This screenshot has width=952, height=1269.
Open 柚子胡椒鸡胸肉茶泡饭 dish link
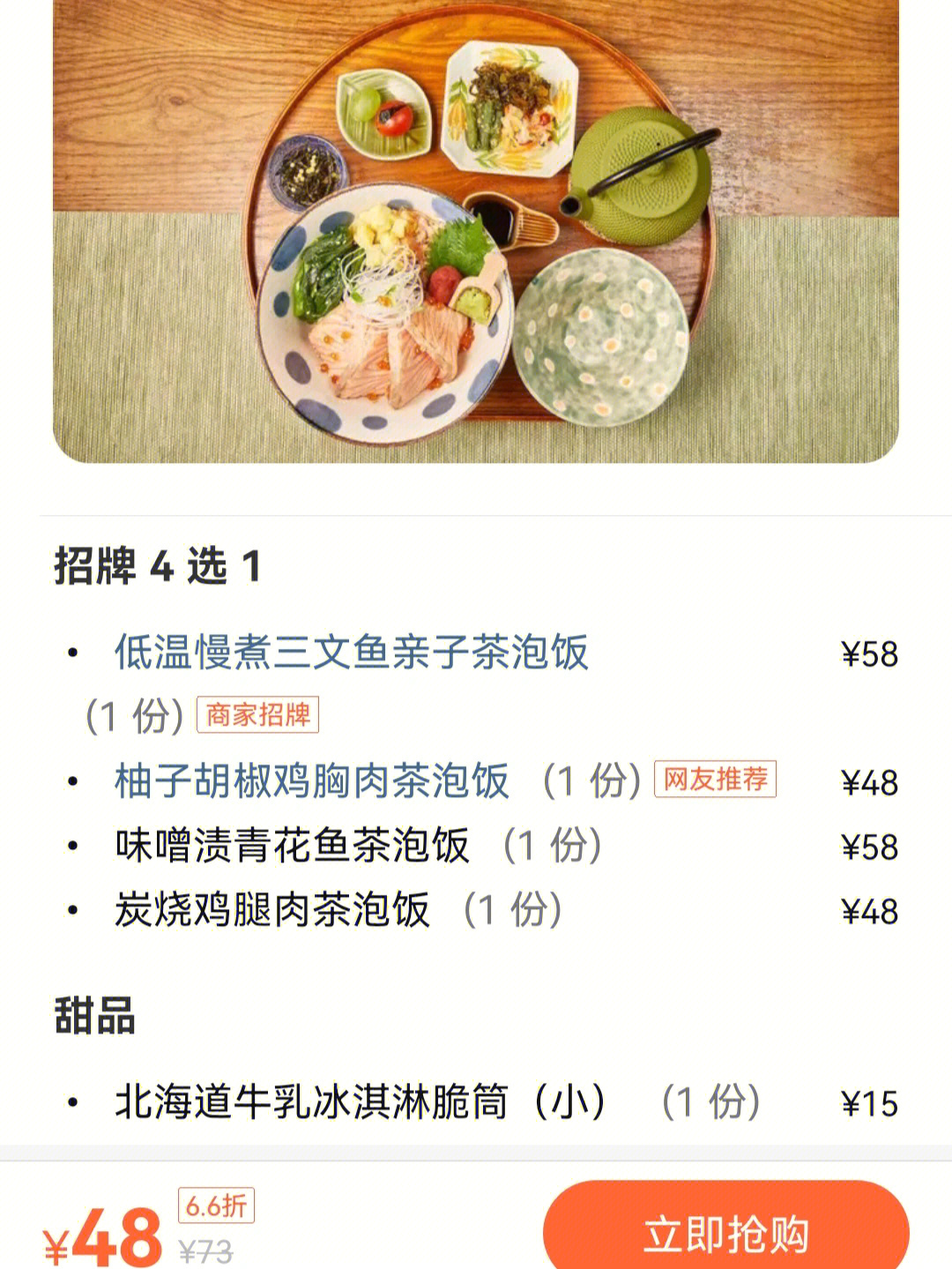click(x=312, y=781)
